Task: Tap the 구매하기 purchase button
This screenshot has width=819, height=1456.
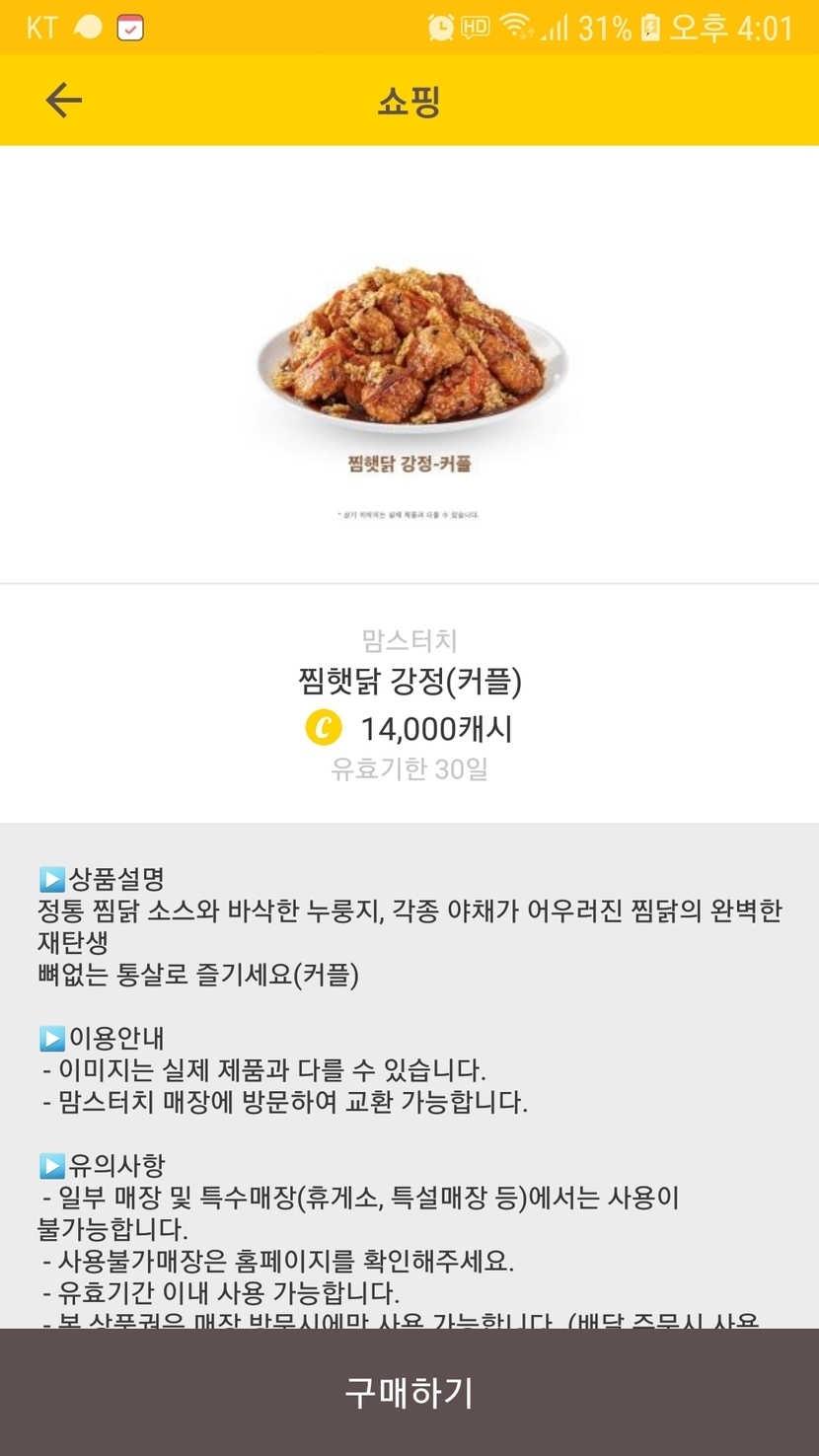Action: pyautogui.click(x=409, y=1392)
